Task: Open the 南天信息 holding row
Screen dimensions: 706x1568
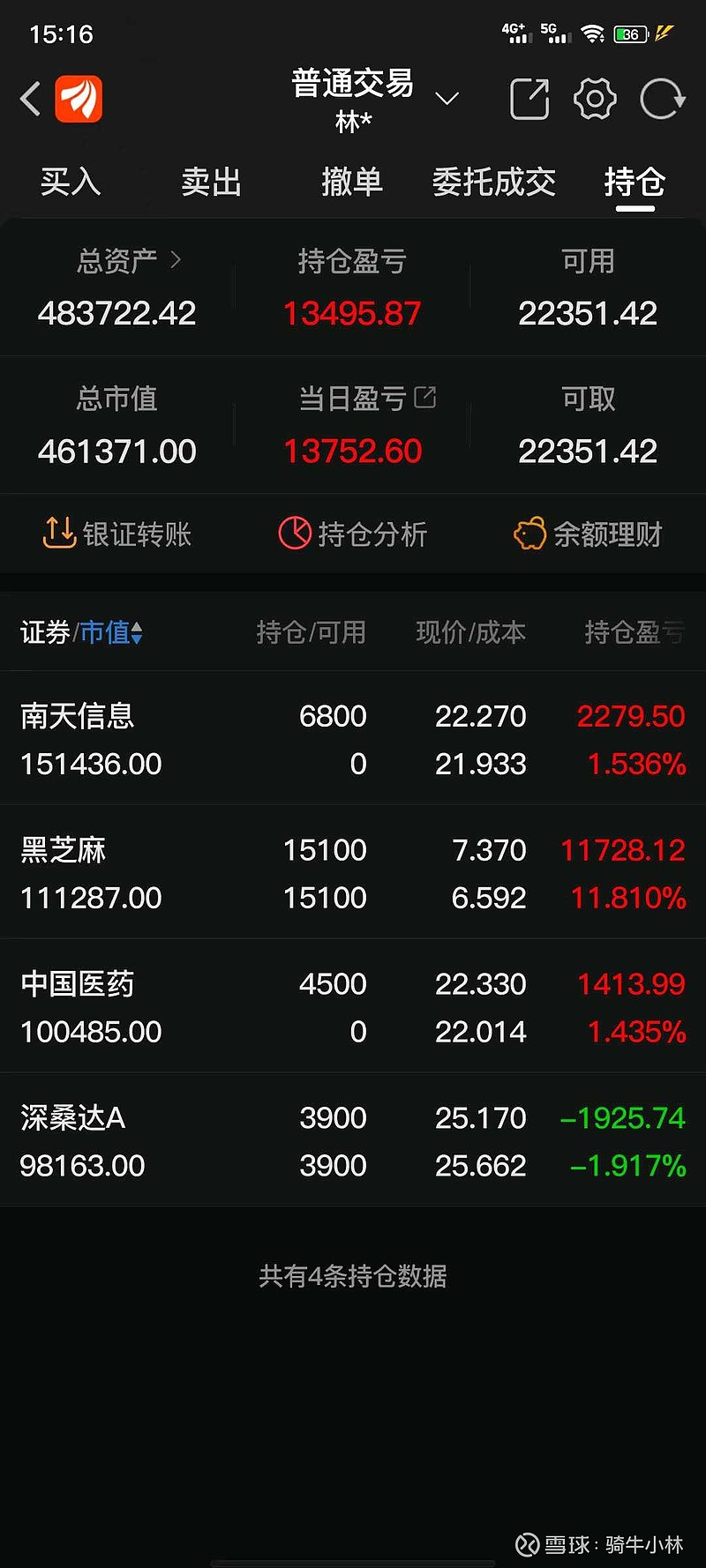Action: [353, 739]
